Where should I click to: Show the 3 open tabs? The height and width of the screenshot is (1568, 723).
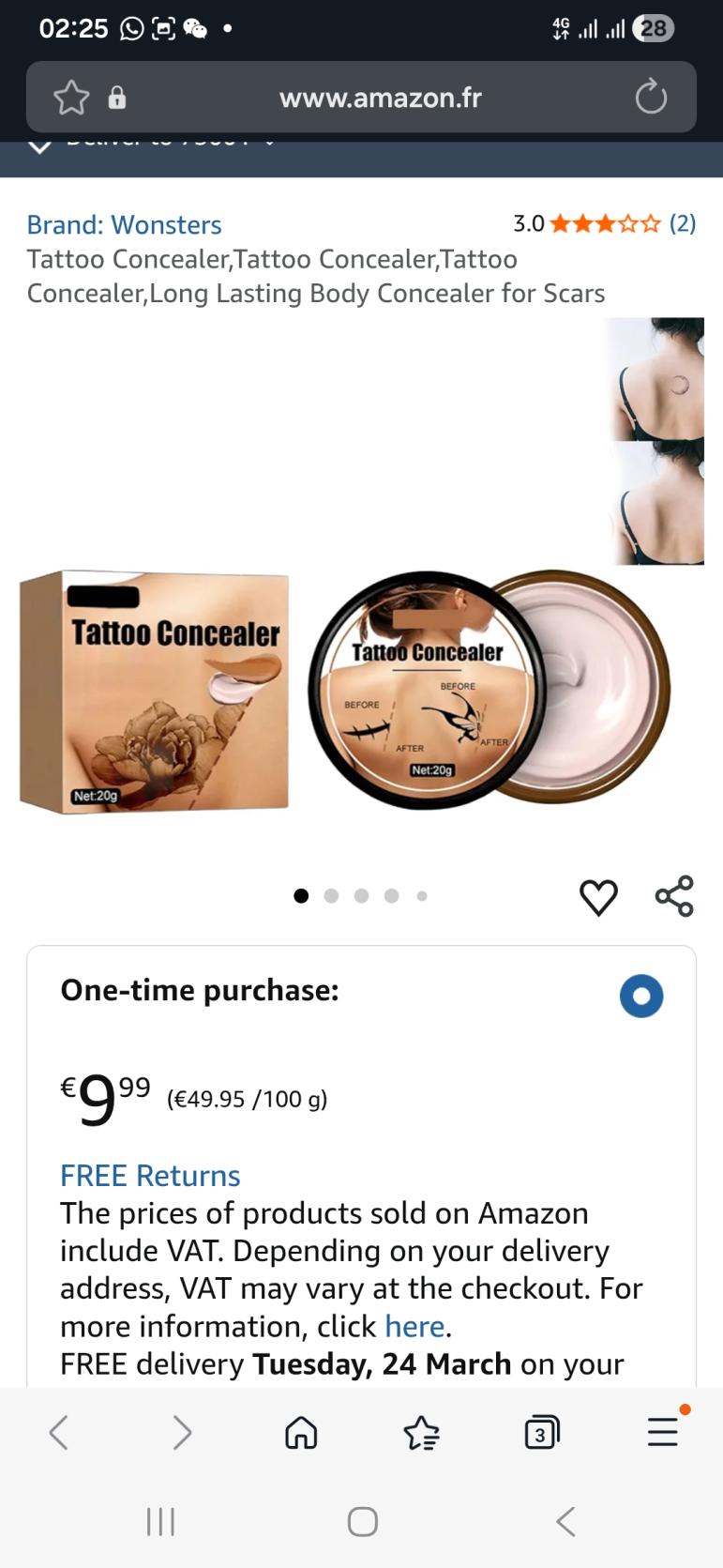point(541,1433)
